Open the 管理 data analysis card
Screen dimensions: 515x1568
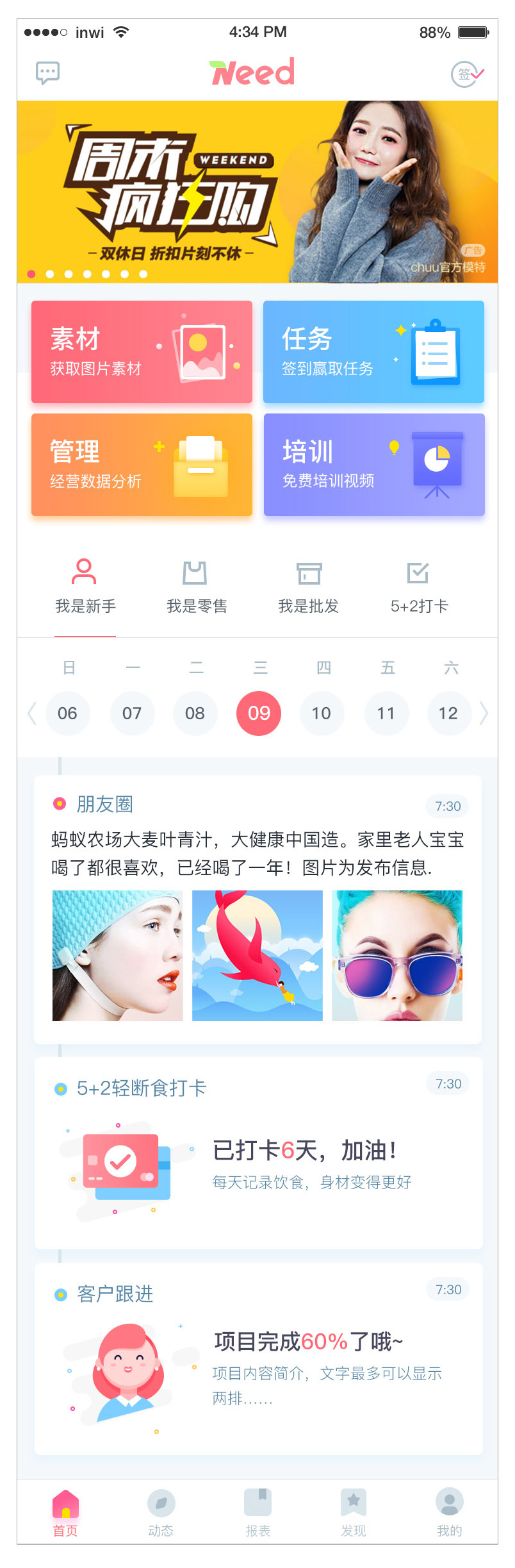pos(142,465)
